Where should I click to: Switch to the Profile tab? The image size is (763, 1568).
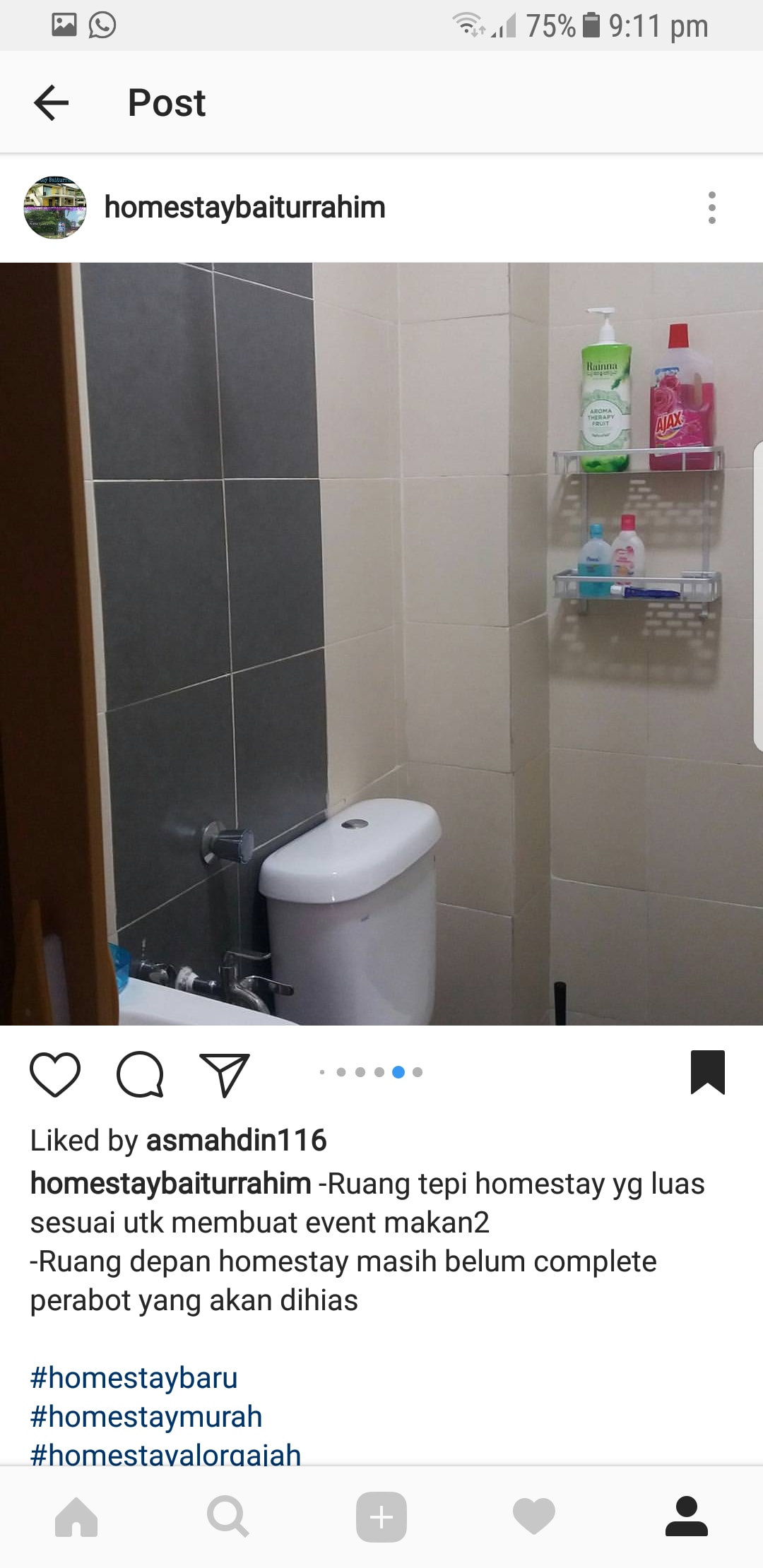tap(687, 1517)
